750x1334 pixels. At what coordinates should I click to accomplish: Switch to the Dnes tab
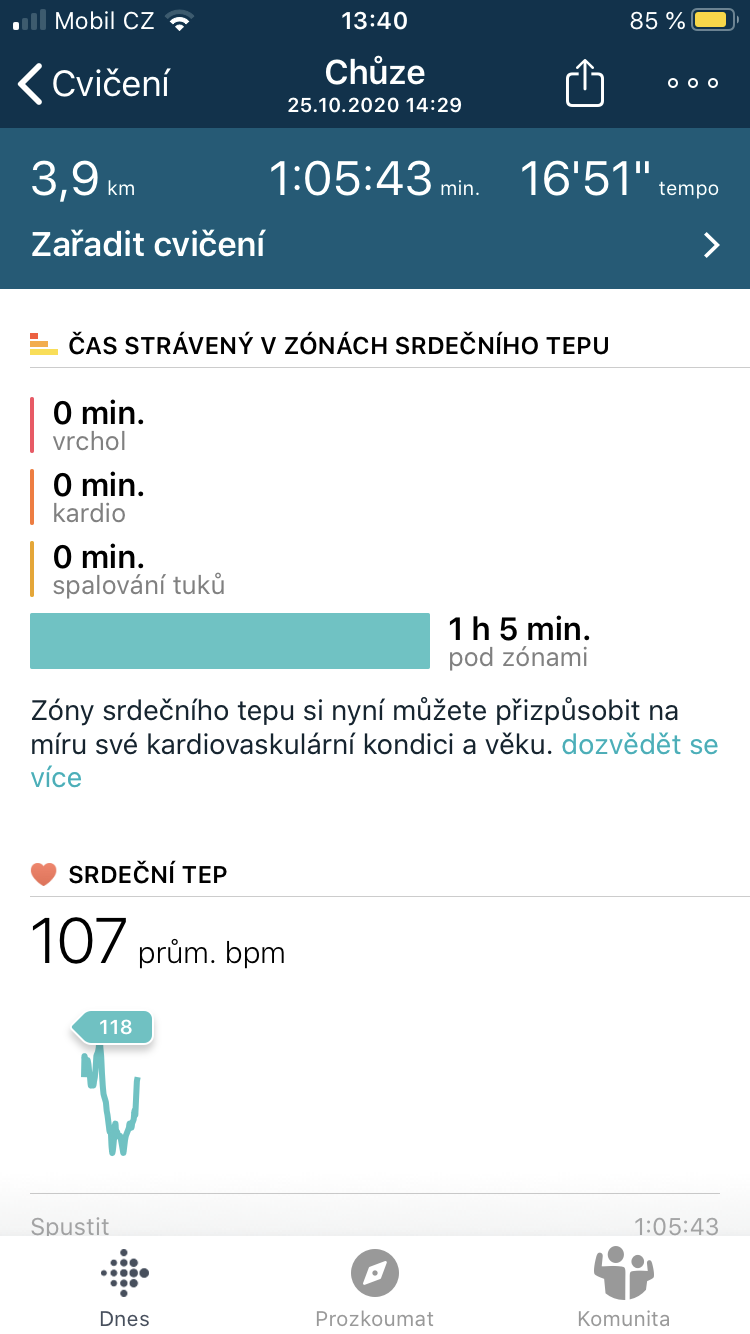[125, 1287]
